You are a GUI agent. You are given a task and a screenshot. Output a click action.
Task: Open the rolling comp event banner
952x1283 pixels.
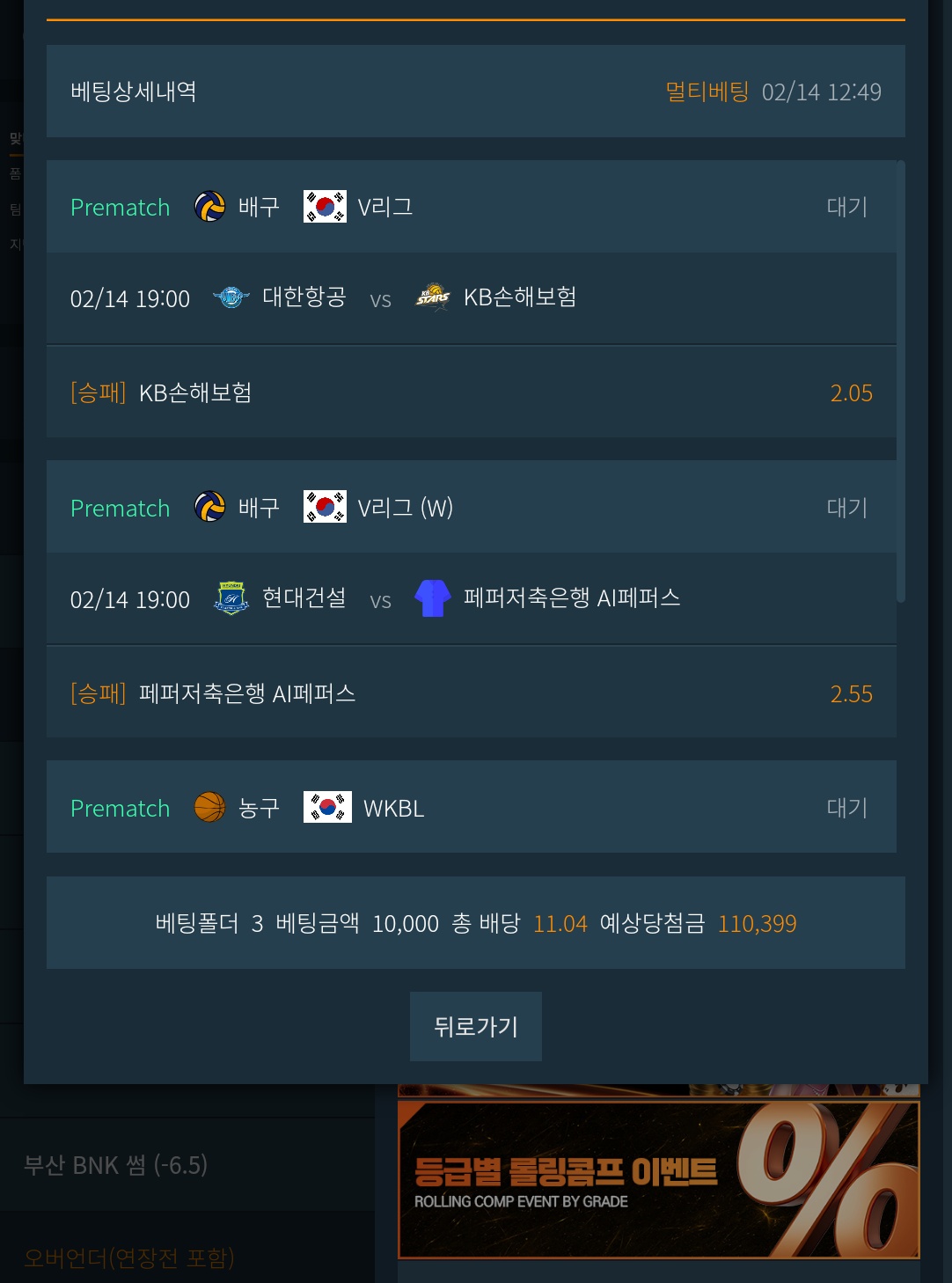[x=658, y=1180]
